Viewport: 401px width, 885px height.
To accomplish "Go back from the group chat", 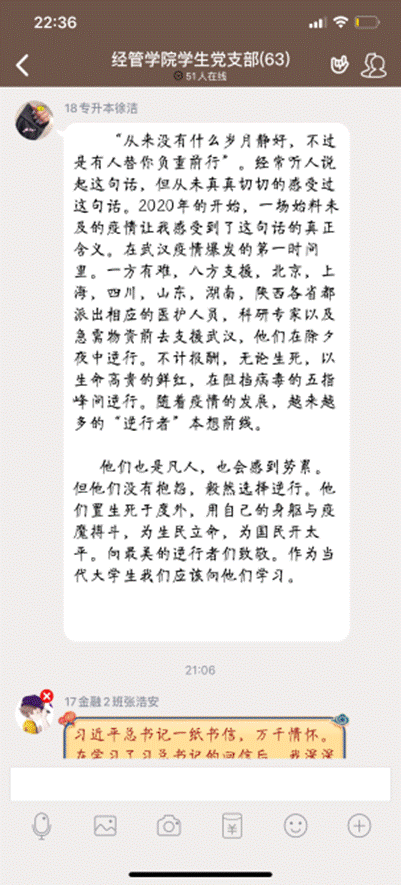I will [22, 65].
